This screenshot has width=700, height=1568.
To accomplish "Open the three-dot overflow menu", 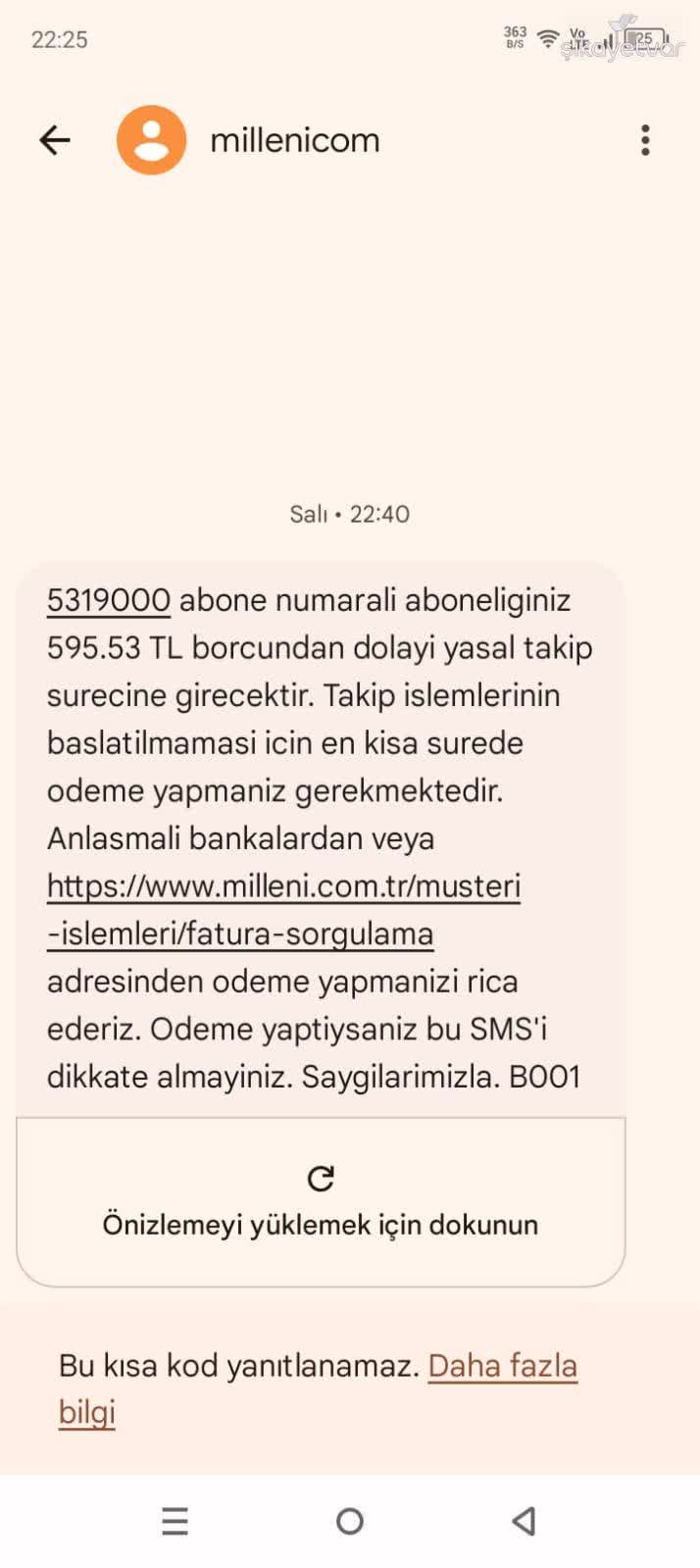I will (x=645, y=140).
